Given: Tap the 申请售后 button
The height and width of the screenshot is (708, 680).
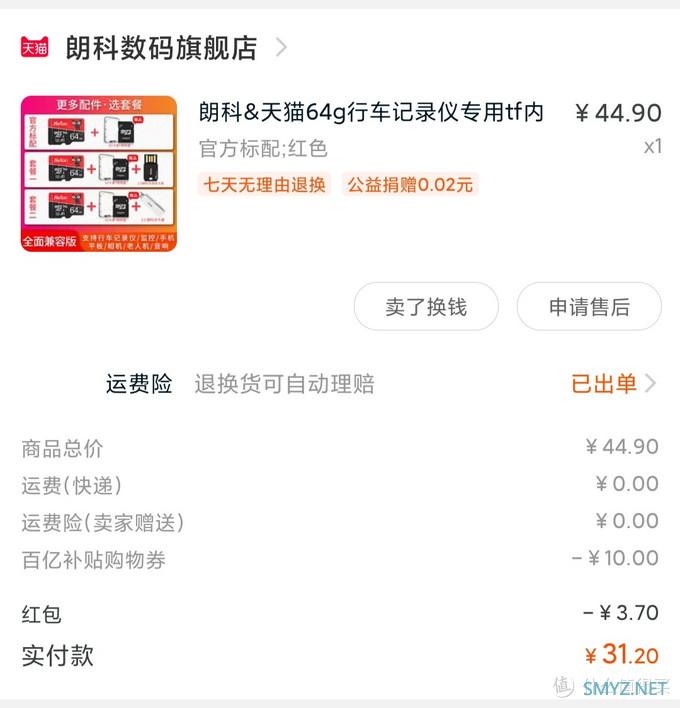Looking at the screenshot, I should click(589, 307).
